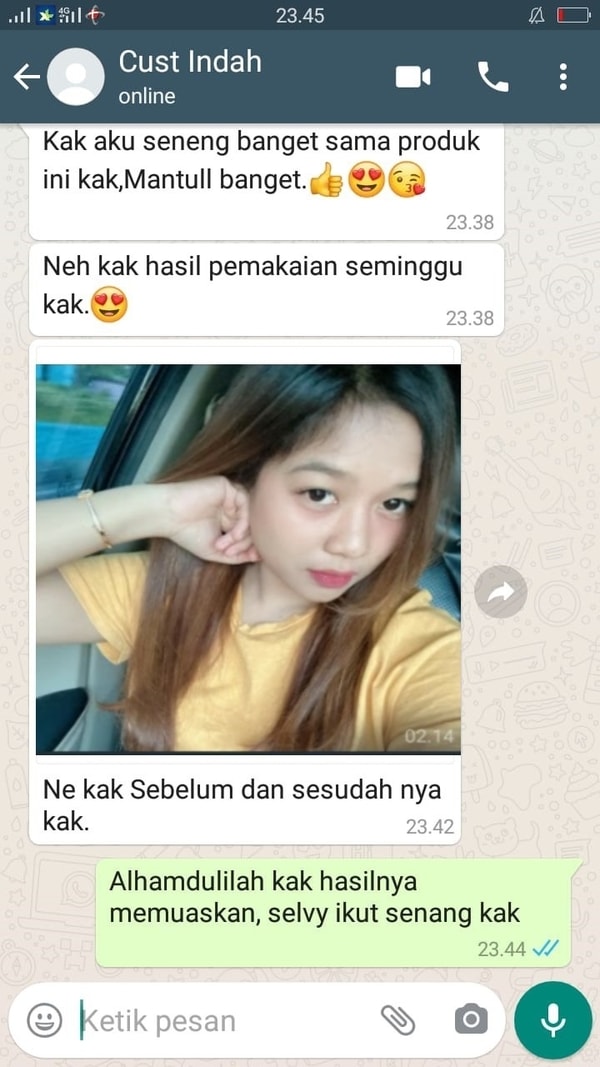
Task: Open the camera to send a photo
Action: pos(470,1020)
